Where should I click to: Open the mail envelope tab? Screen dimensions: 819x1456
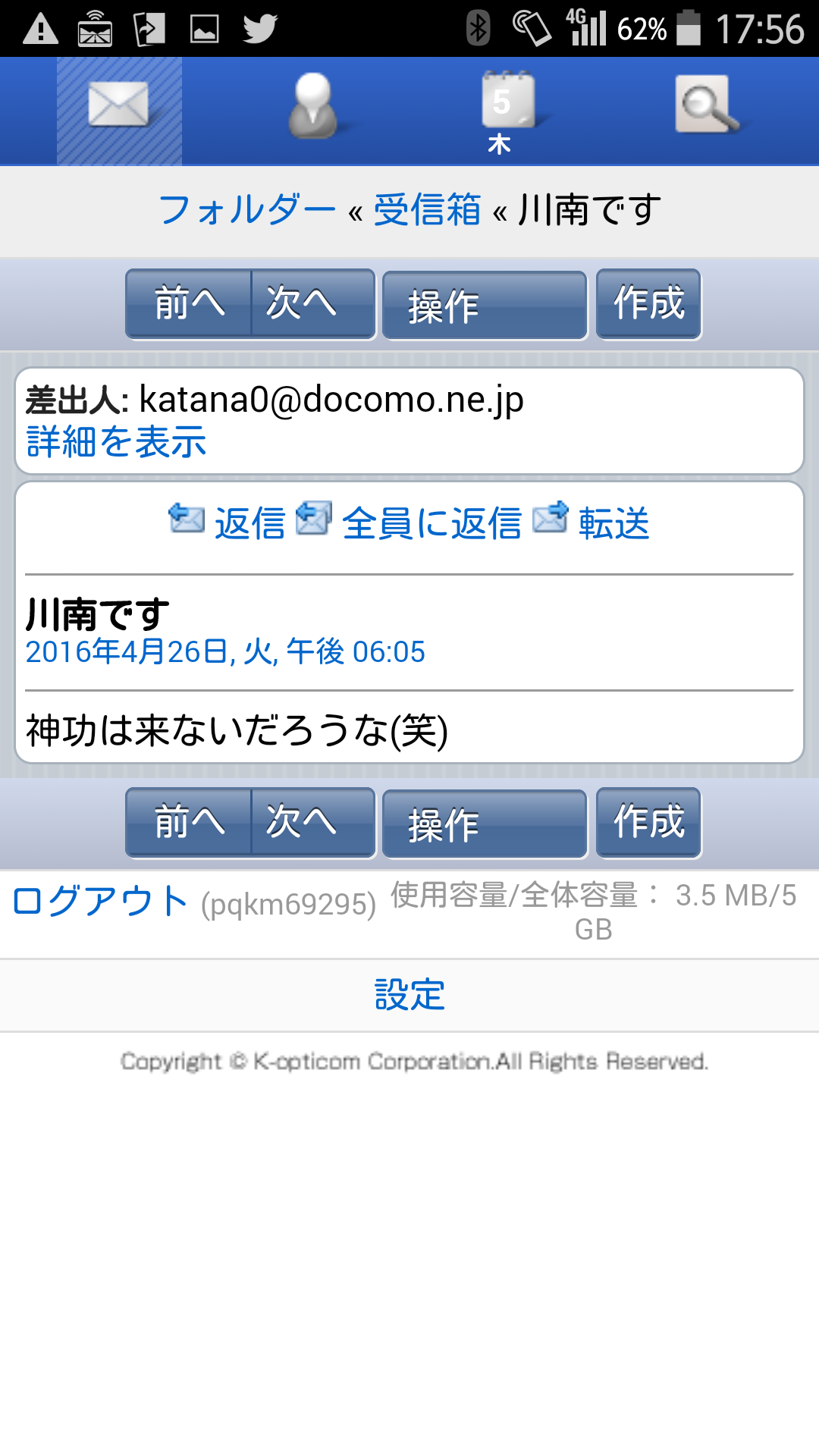pos(119,111)
